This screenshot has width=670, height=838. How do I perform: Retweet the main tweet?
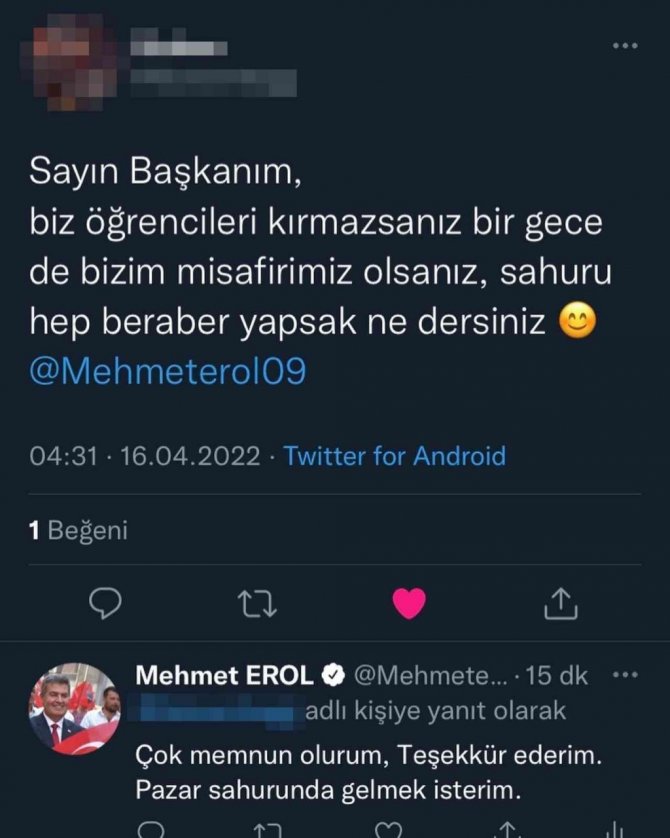coord(259,602)
